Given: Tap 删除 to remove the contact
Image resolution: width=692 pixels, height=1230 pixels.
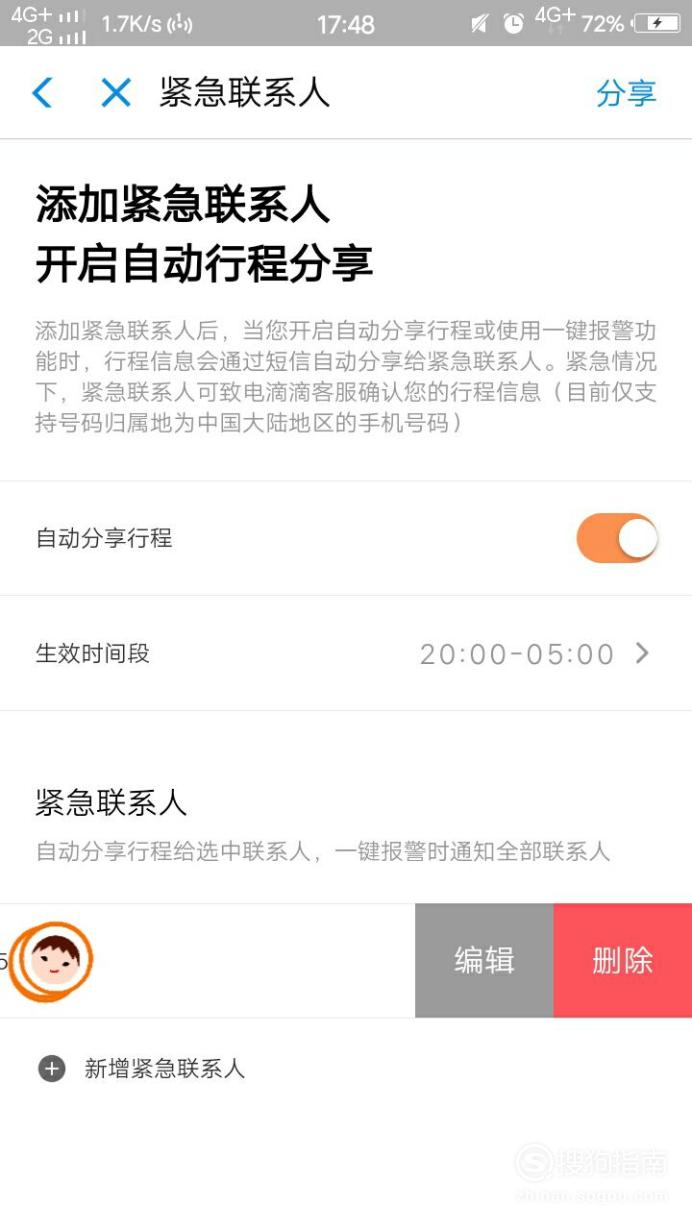Looking at the screenshot, I should 623,961.
